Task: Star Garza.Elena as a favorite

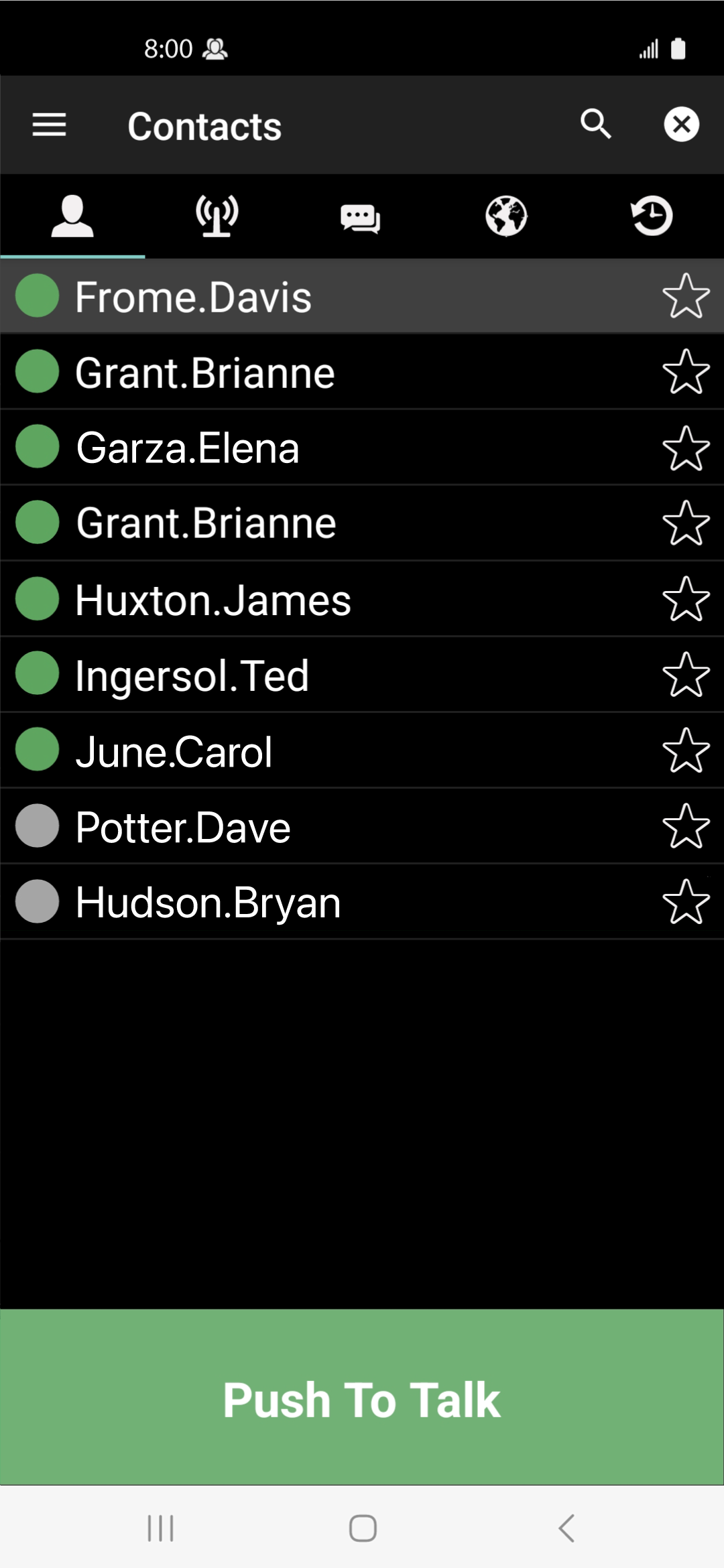Action: point(686,448)
